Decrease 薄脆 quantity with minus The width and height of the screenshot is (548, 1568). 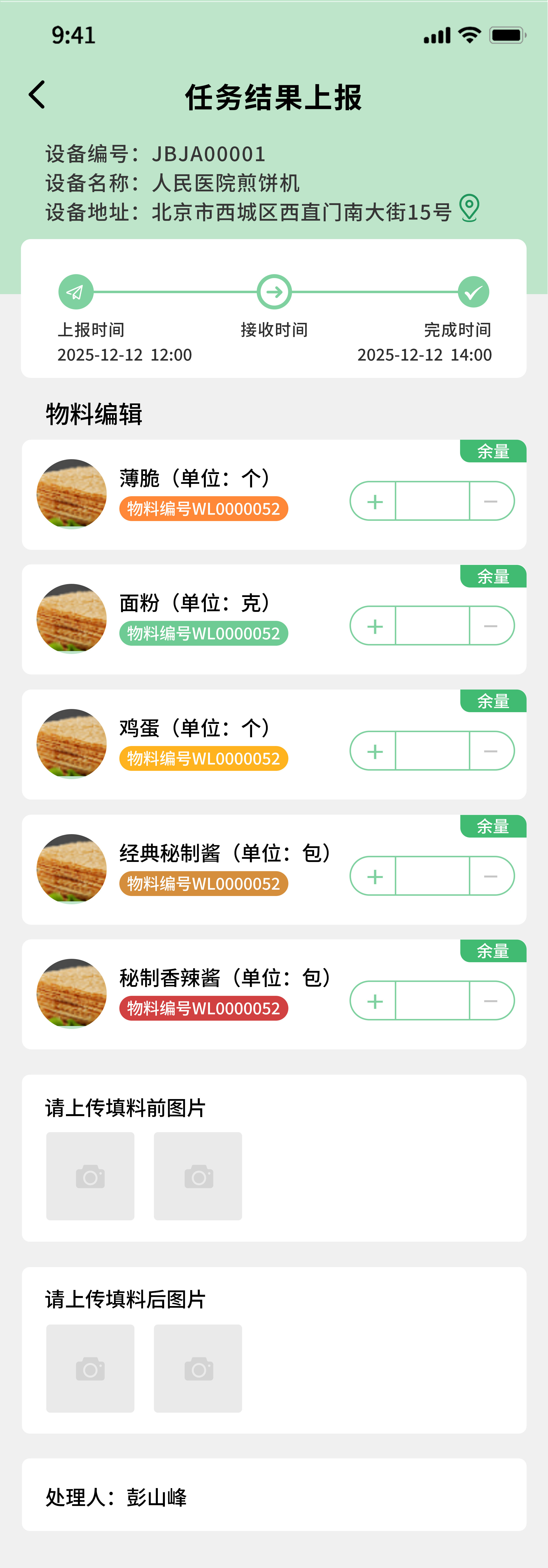(x=491, y=502)
